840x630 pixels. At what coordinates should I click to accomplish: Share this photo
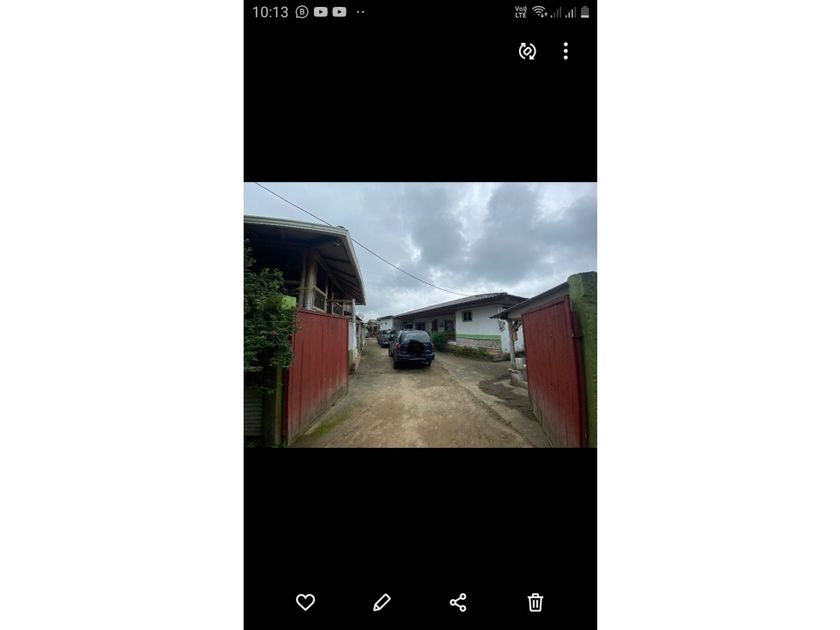point(458,602)
